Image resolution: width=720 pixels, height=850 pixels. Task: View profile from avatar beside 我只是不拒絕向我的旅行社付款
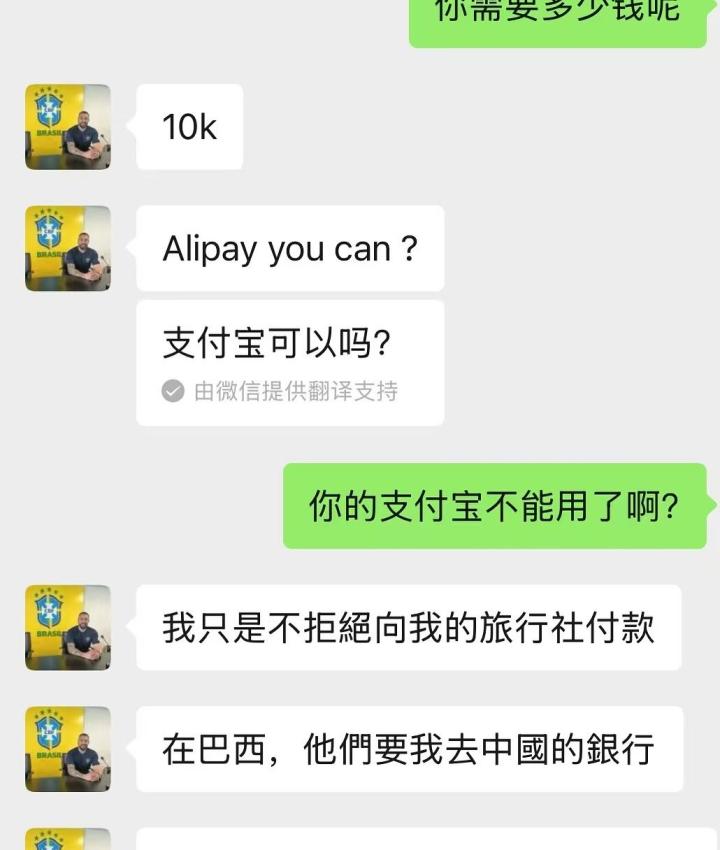[x=68, y=627]
